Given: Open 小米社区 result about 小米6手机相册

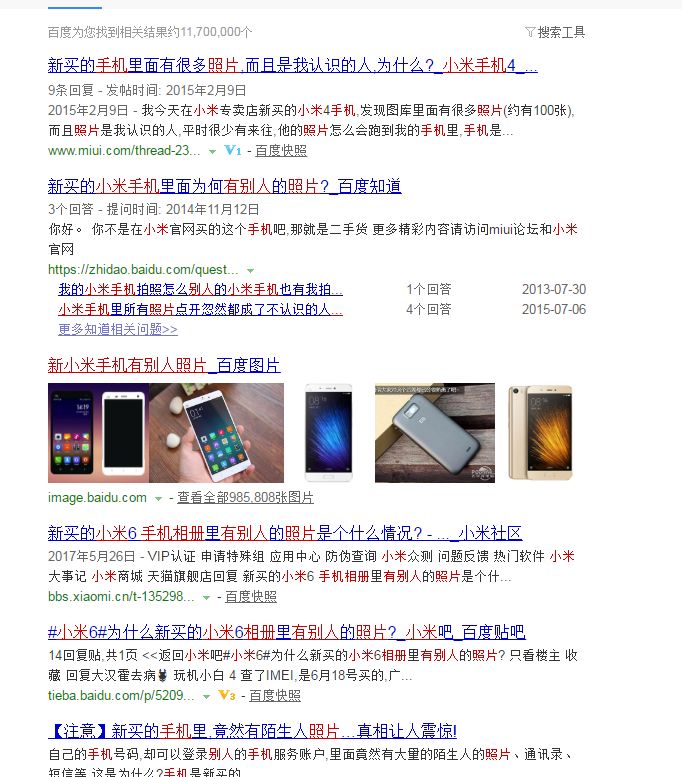Looking at the screenshot, I should point(285,533).
